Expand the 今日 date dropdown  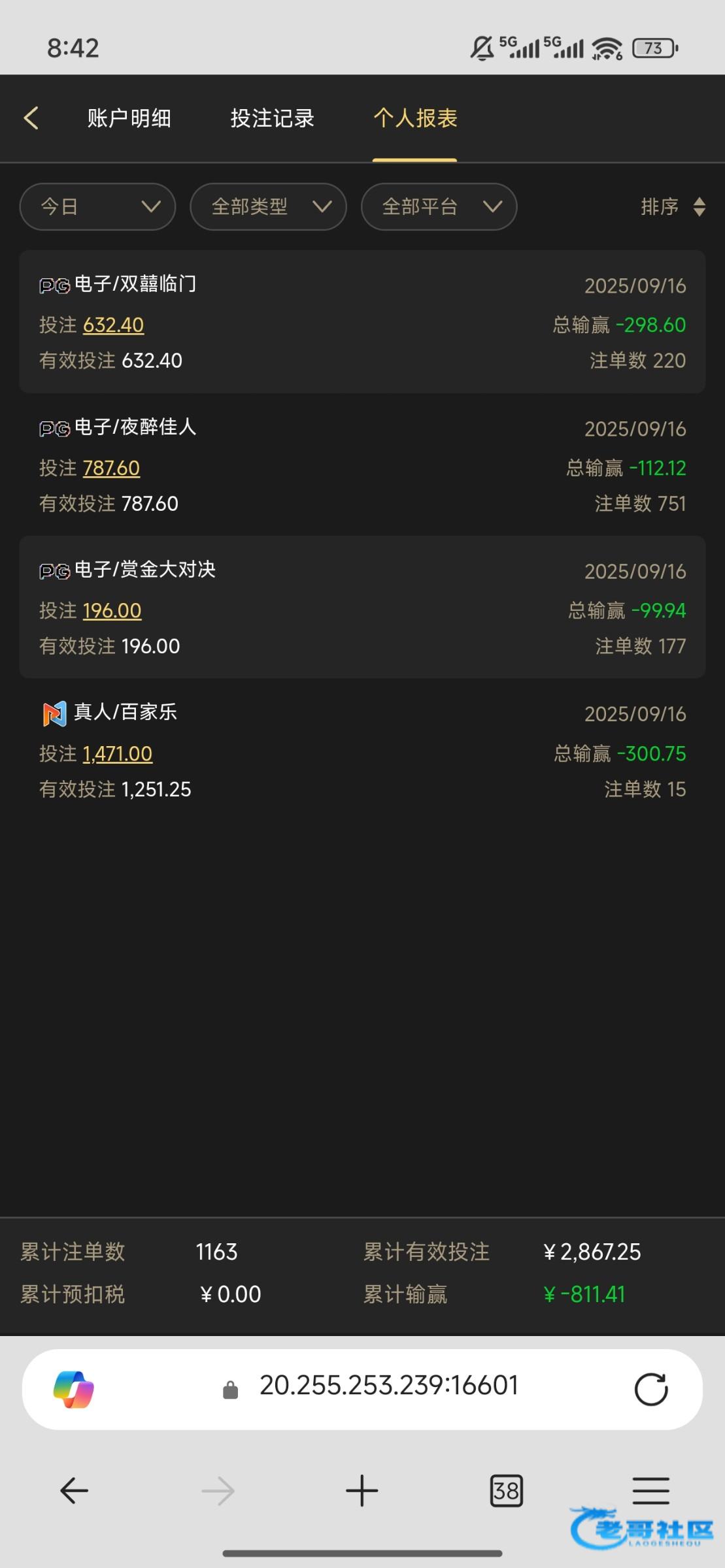pos(98,207)
